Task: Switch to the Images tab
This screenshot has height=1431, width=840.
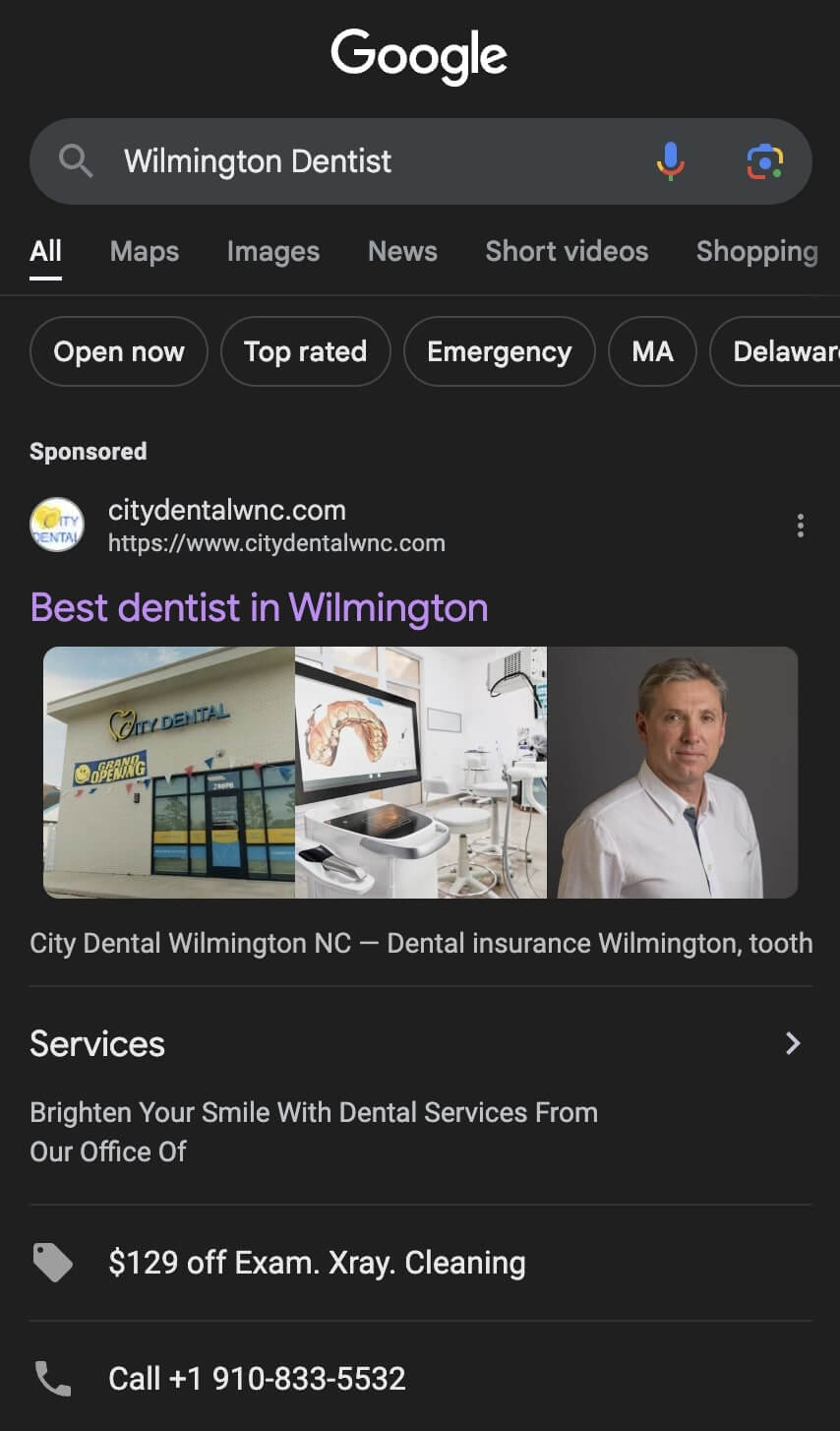Action: pos(272,252)
